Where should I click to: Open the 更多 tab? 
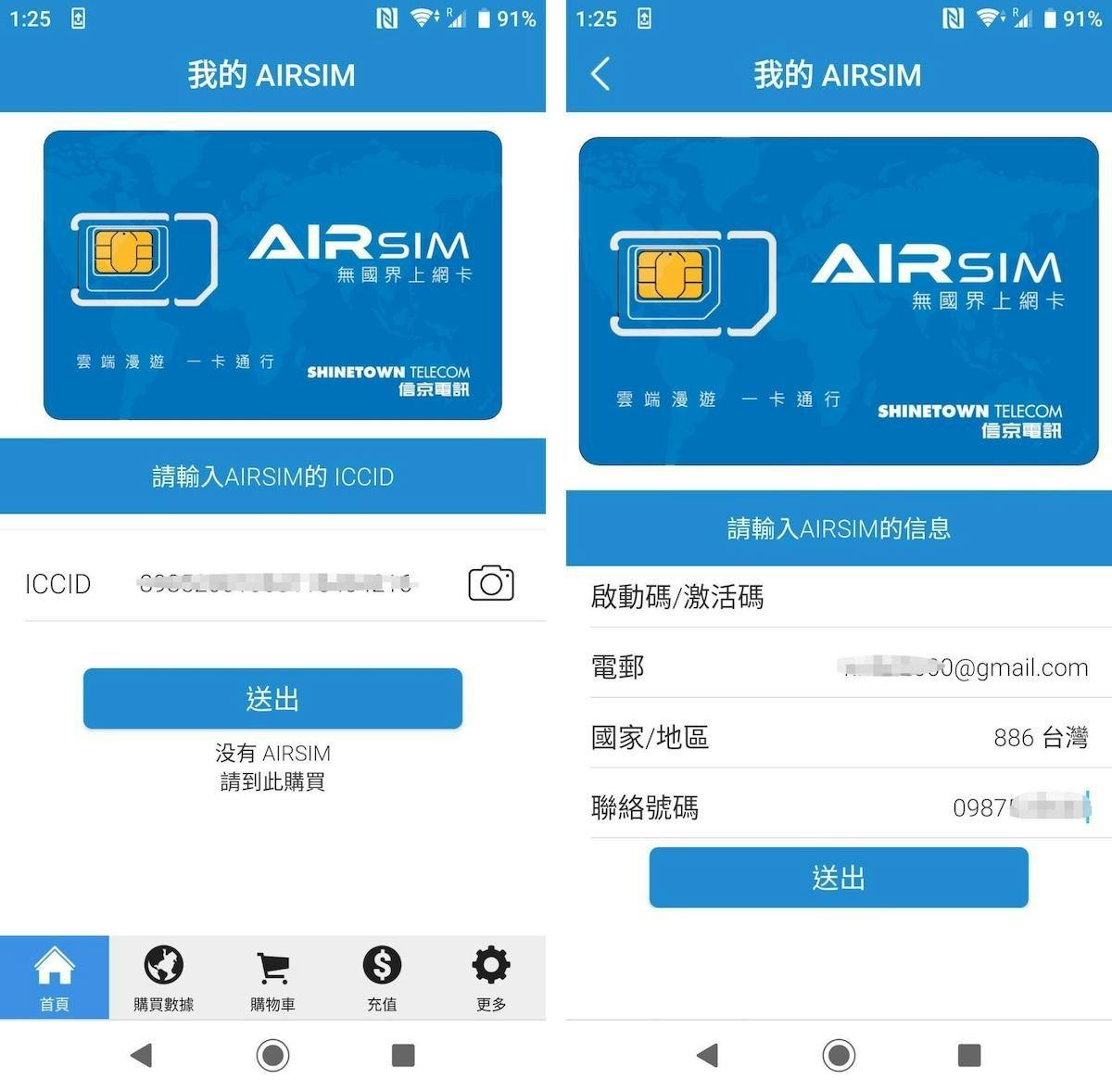click(x=491, y=978)
